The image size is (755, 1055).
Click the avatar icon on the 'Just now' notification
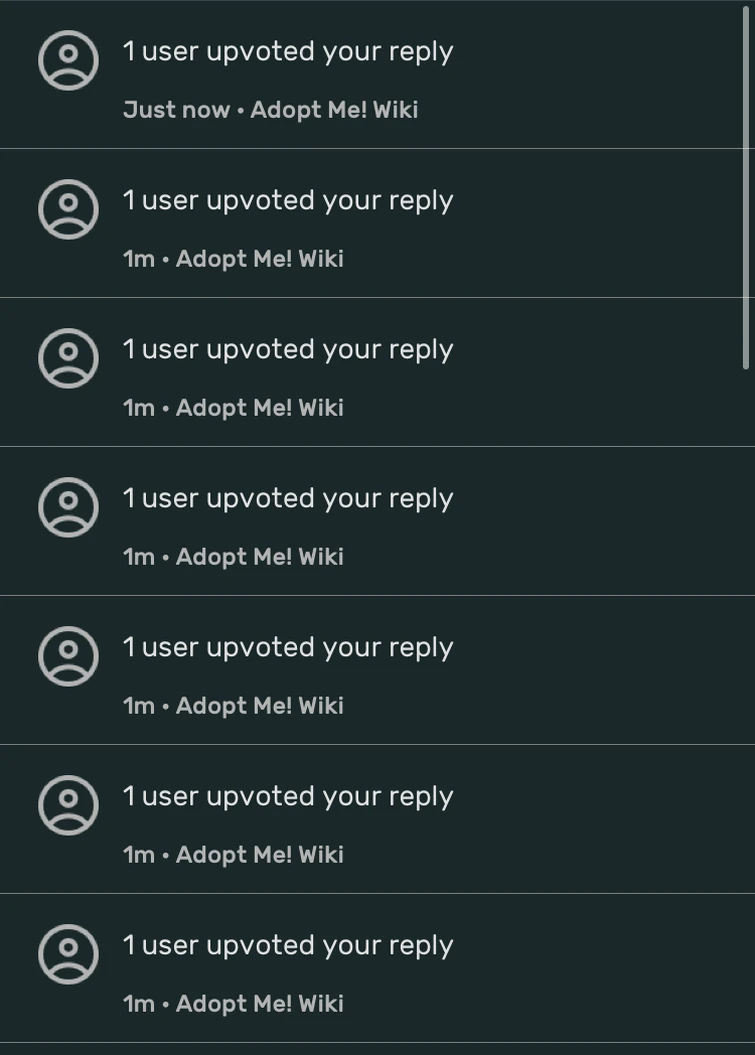coord(68,60)
